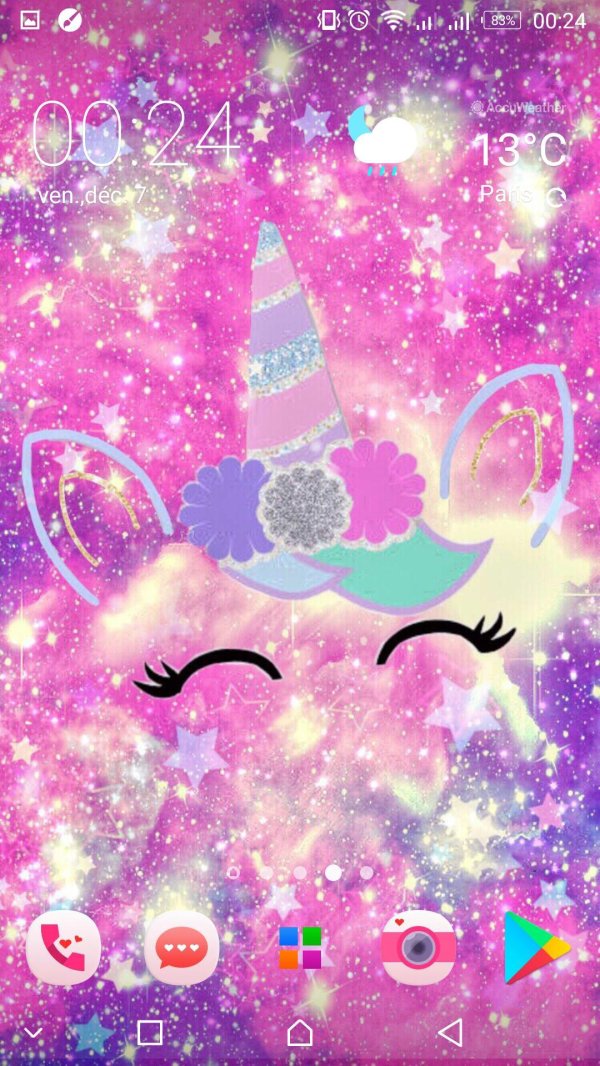Open the messages app
The height and width of the screenshot is (1066, 600).
click(x=182, y=948)
